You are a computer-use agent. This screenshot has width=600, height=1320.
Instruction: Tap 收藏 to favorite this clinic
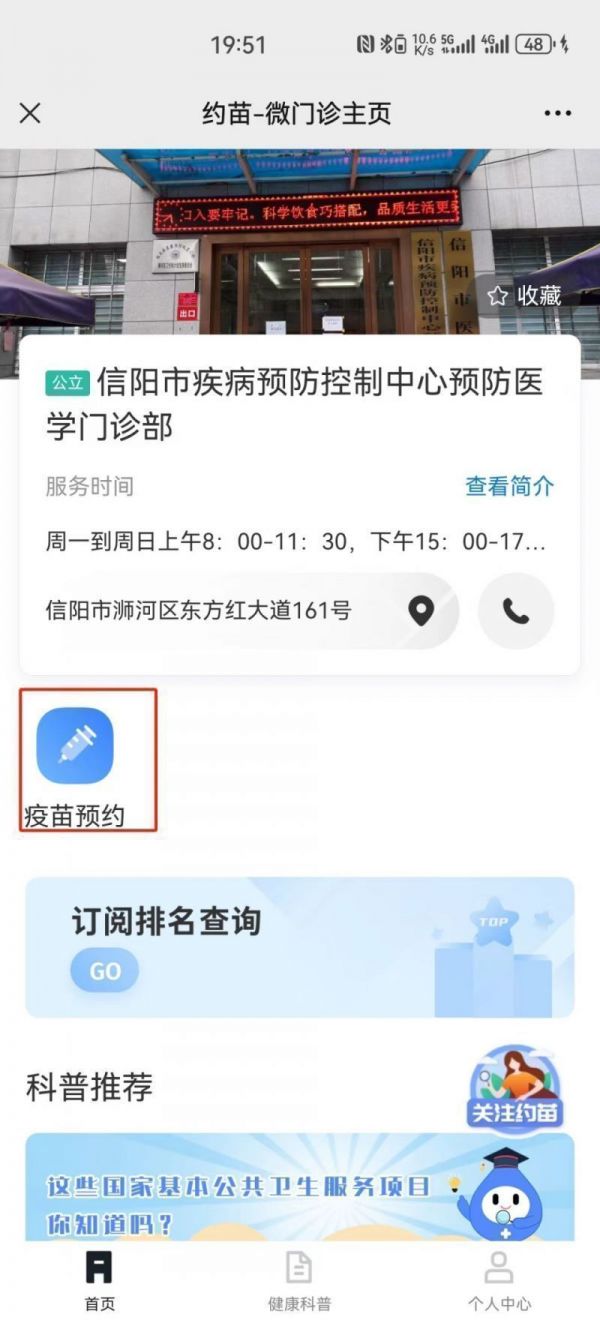pos(524,296)
